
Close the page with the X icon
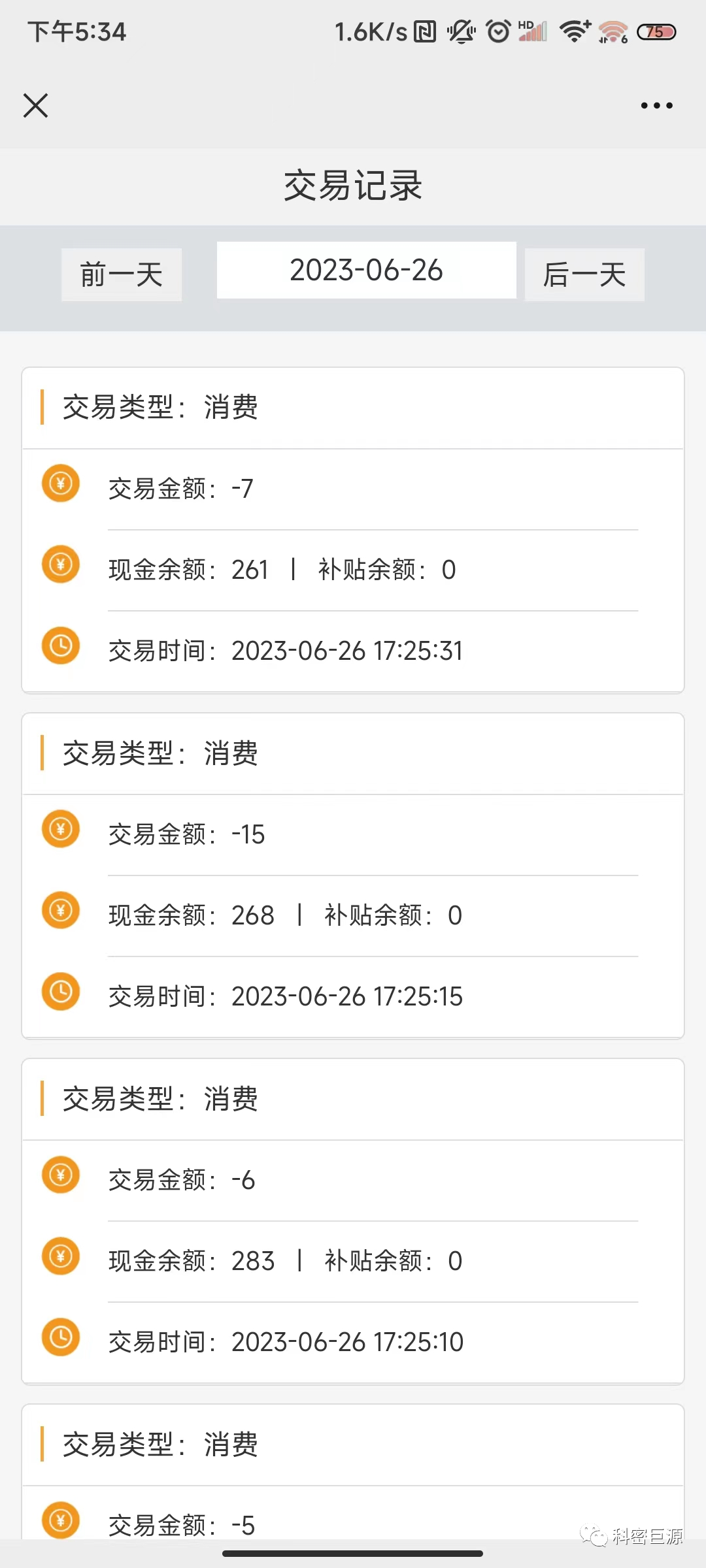(x=35, y=105)
